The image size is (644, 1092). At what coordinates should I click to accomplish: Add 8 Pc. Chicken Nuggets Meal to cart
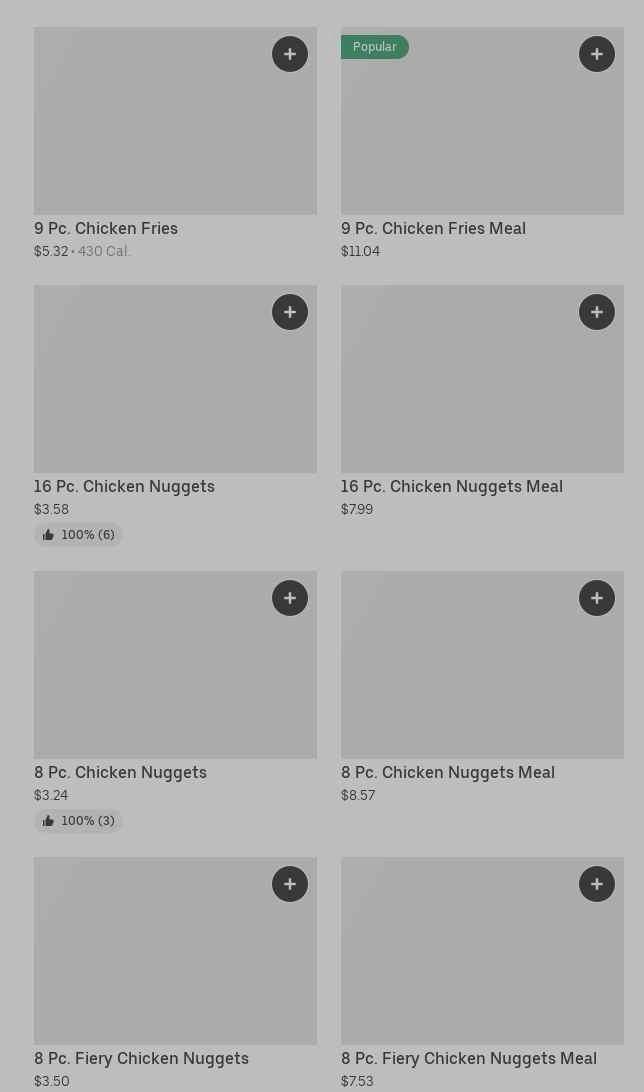click(597, 598)
